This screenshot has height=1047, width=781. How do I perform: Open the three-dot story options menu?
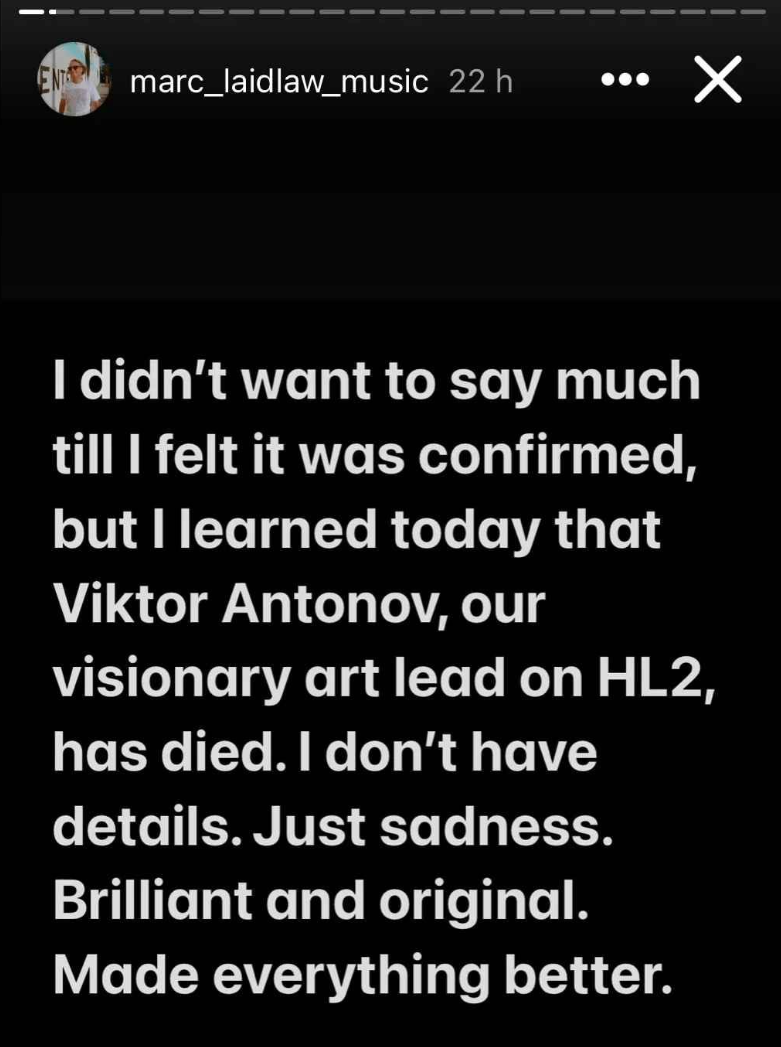point(625,80)
